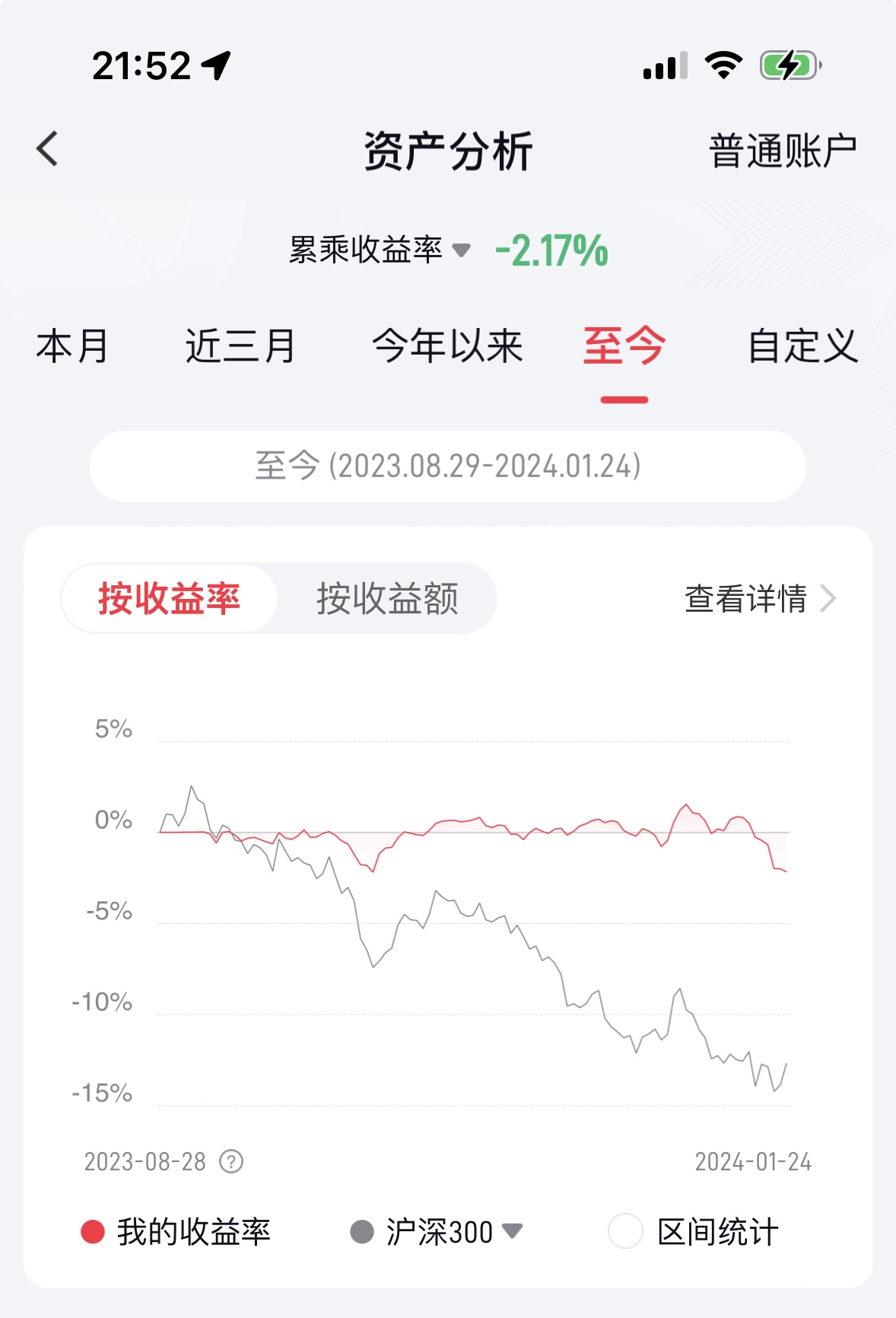Switch account via 普通账户
The width and height of the screenshot is (896, 1318).
[783, 151]
